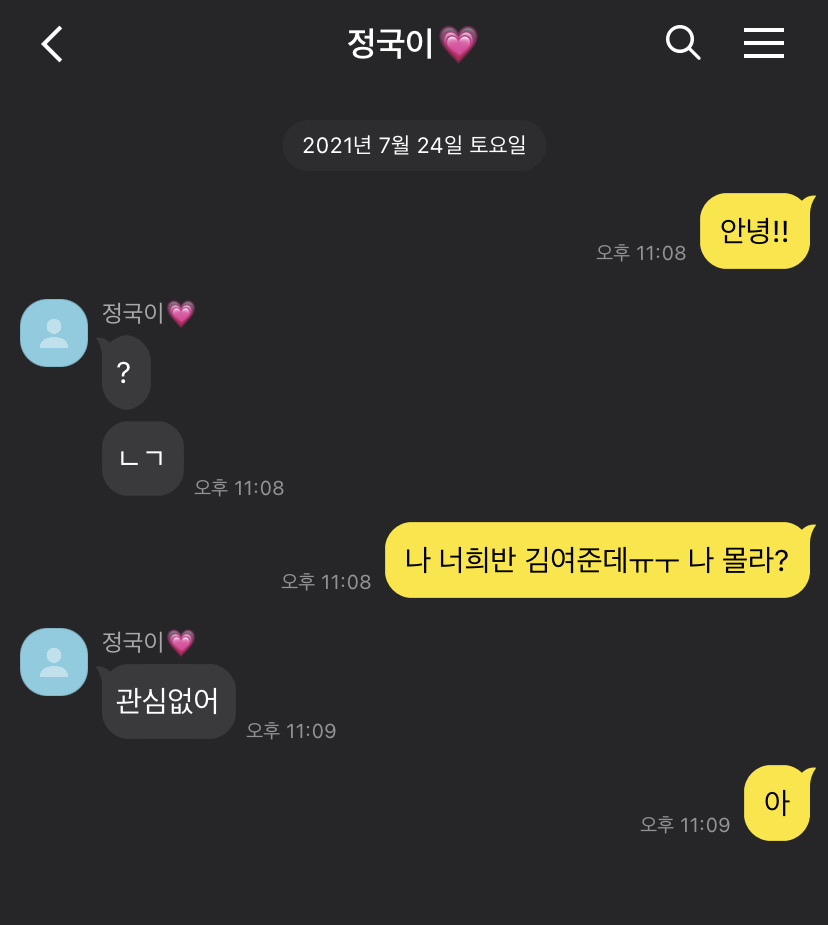Screen dimensions: 828x925
Task: Open the chat room hamburger menu
Action: [763, 43]
